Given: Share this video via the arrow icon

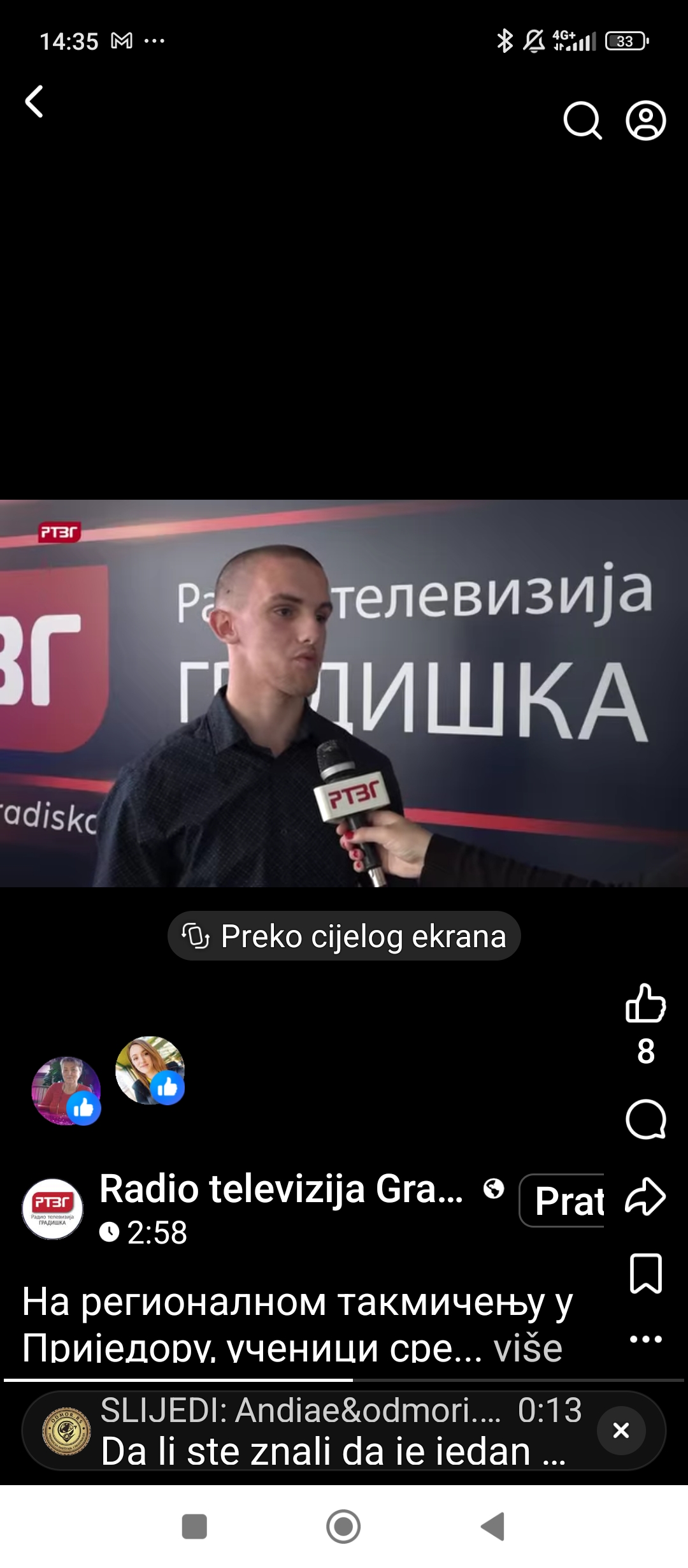Looking at the screenshot, I should tap(645, 1197).
